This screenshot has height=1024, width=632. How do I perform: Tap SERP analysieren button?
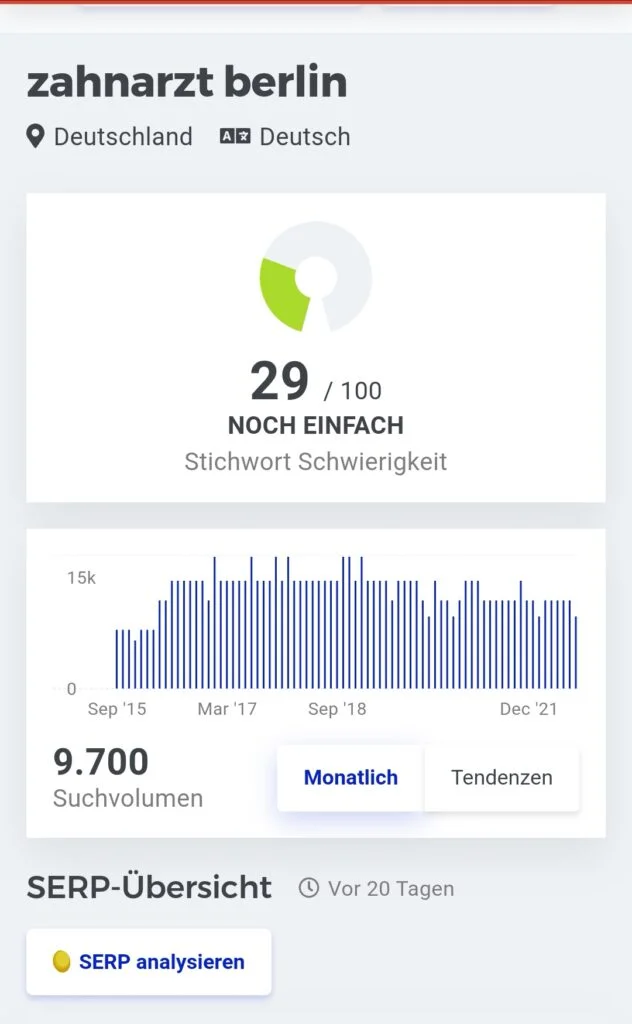tap(149, 961)
